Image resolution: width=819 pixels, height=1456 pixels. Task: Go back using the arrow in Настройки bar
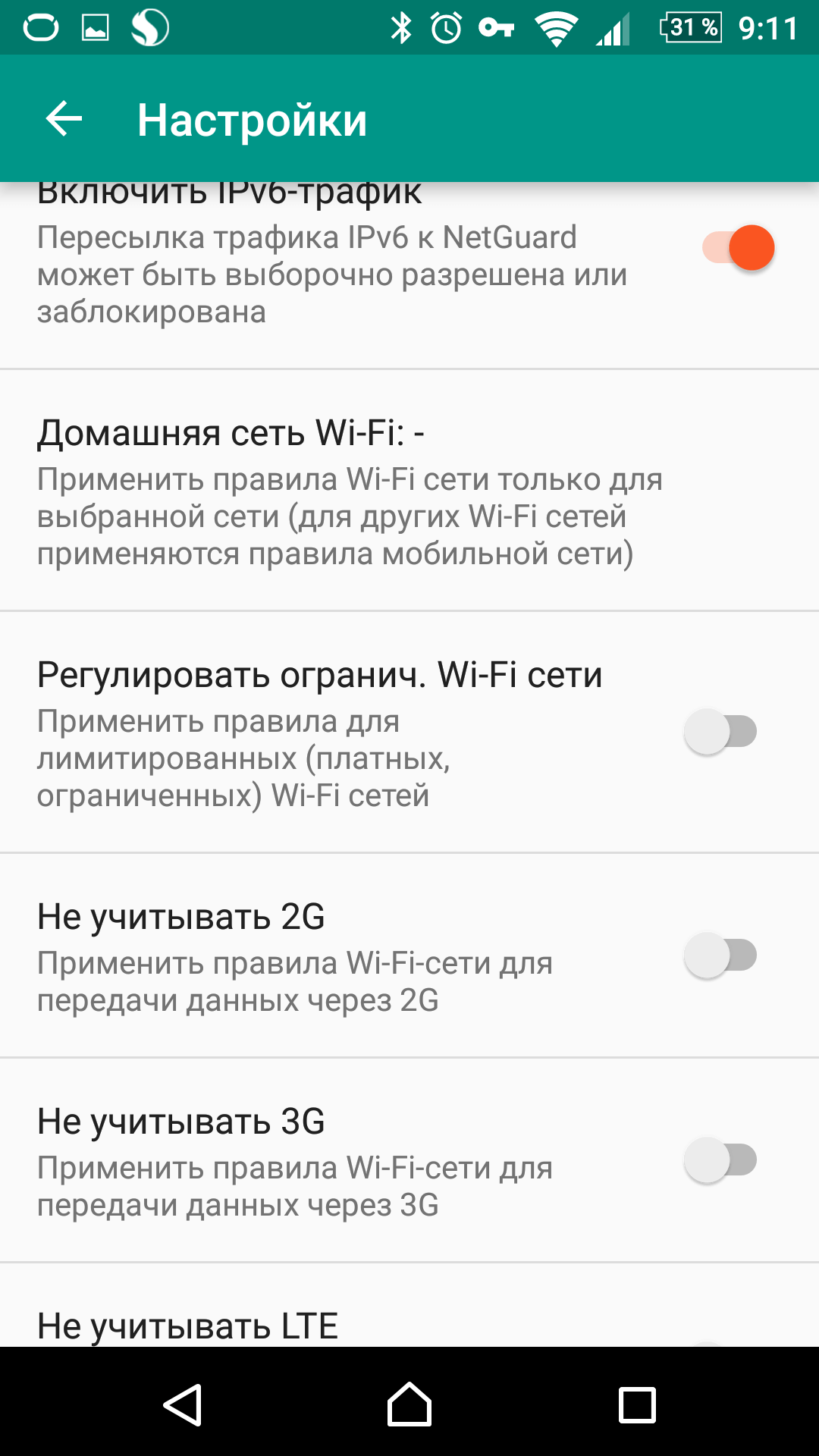pos(64,119)
